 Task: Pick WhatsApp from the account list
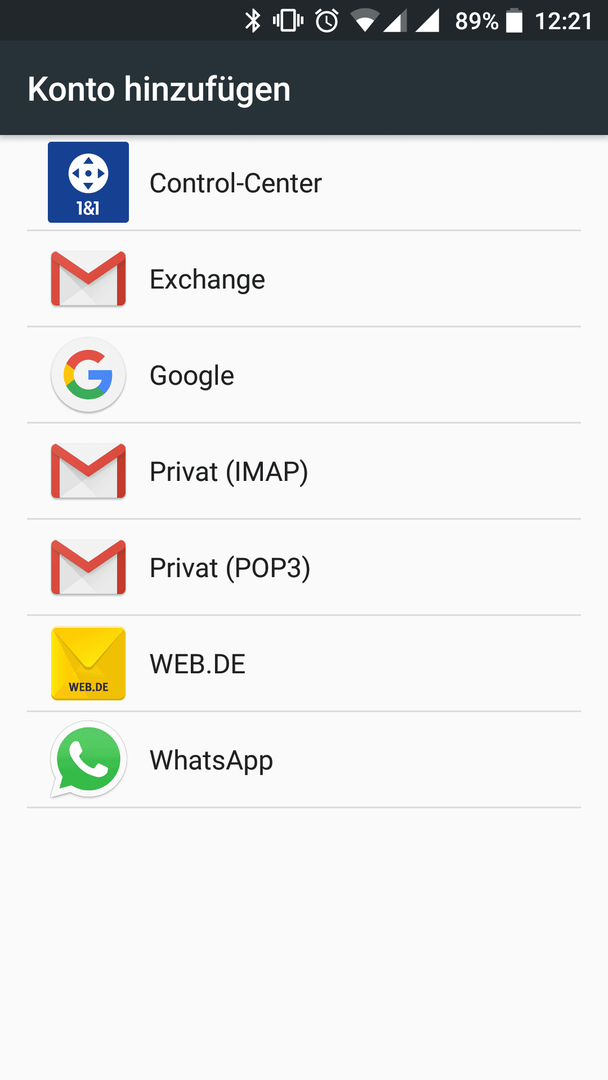304,760
